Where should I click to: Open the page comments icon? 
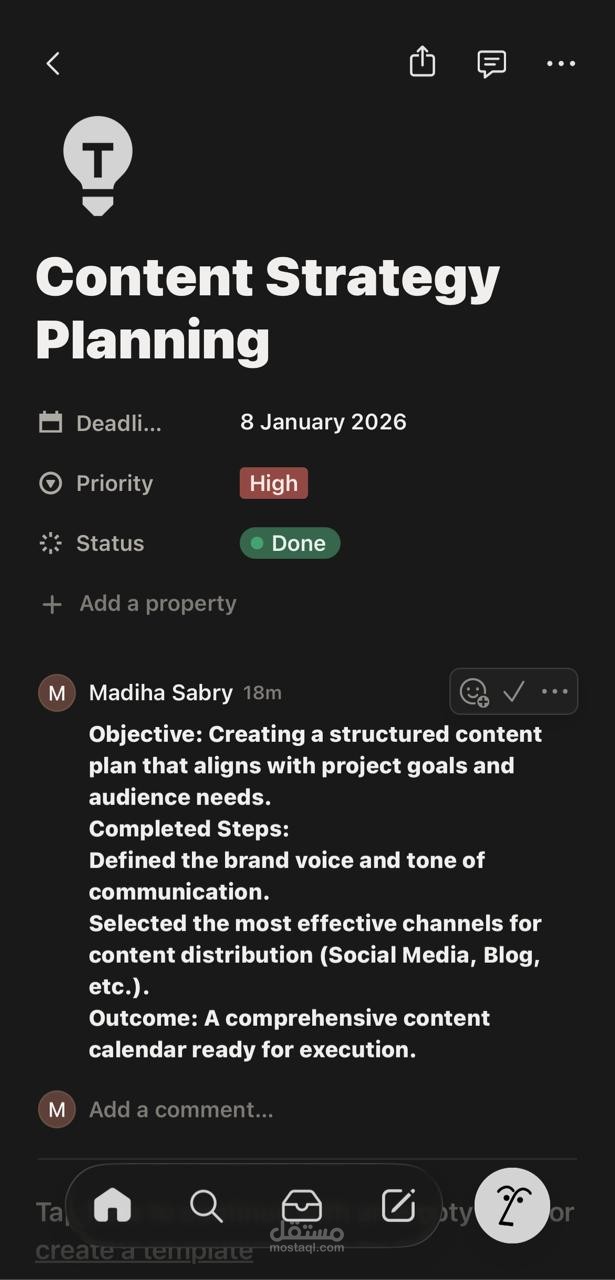coord(491,63)
